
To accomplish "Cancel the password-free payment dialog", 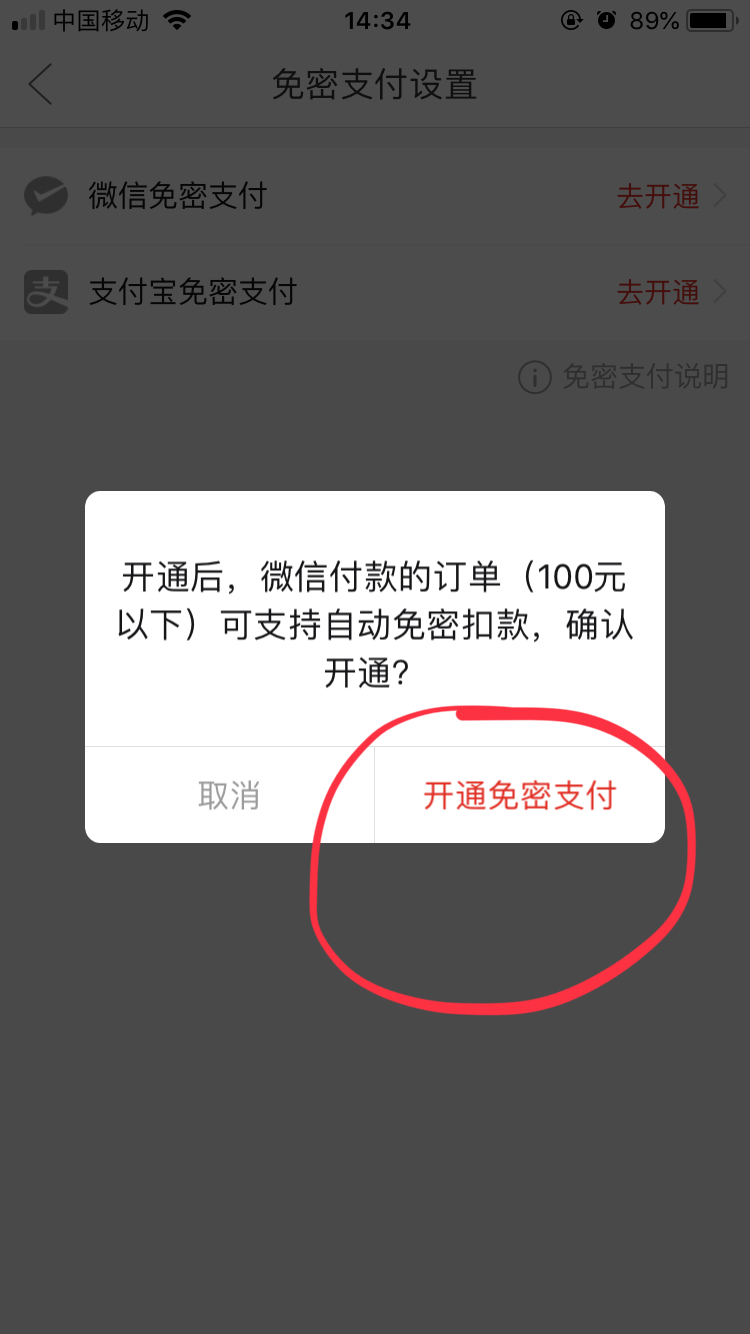I will tap(229, 795).
